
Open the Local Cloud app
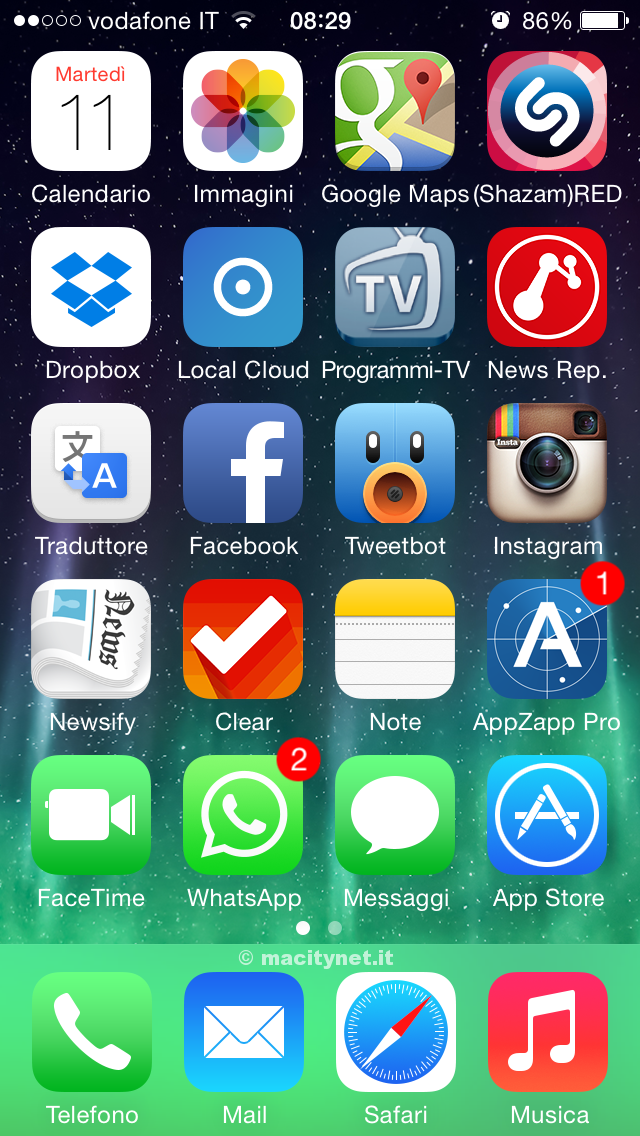click(243, 287)
